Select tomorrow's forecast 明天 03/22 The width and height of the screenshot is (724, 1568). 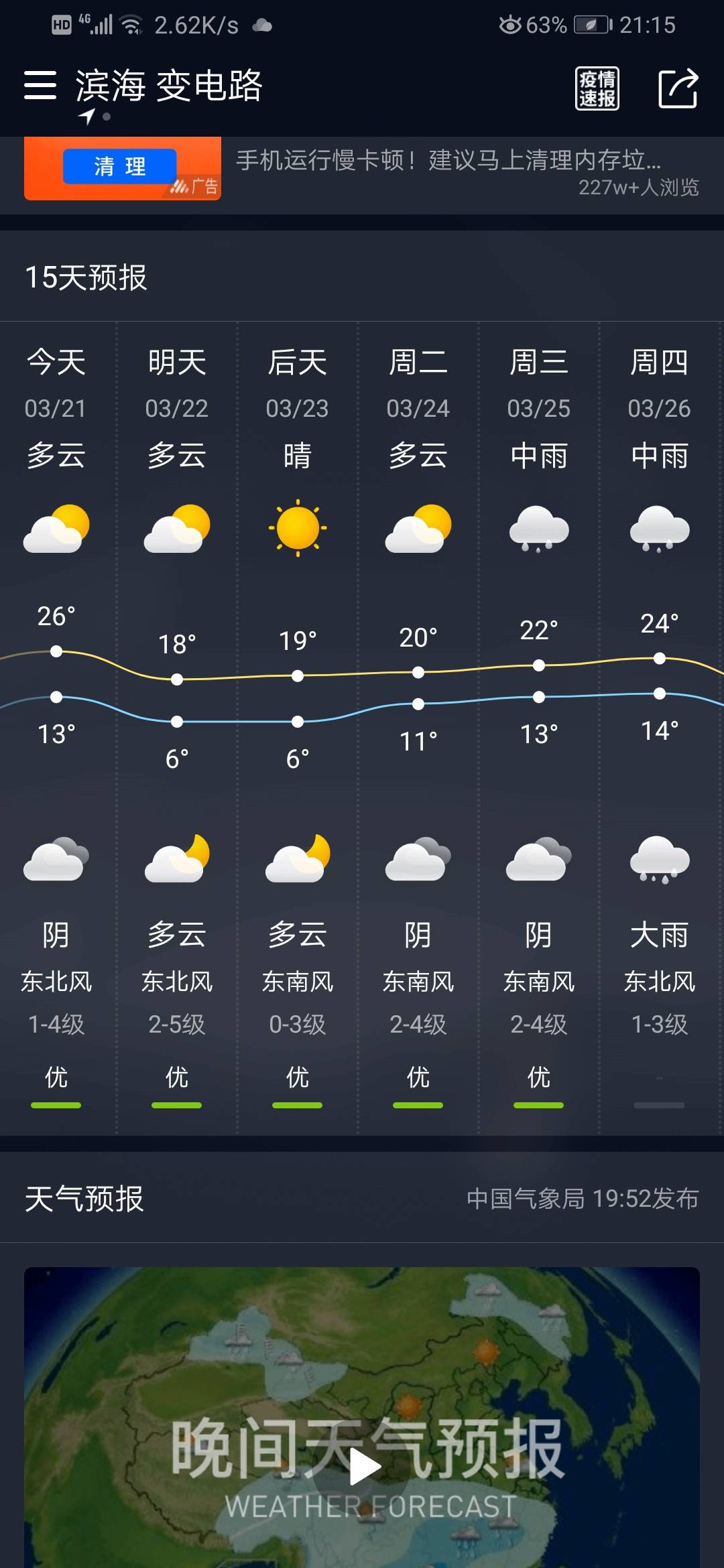(x=177, y=728)
